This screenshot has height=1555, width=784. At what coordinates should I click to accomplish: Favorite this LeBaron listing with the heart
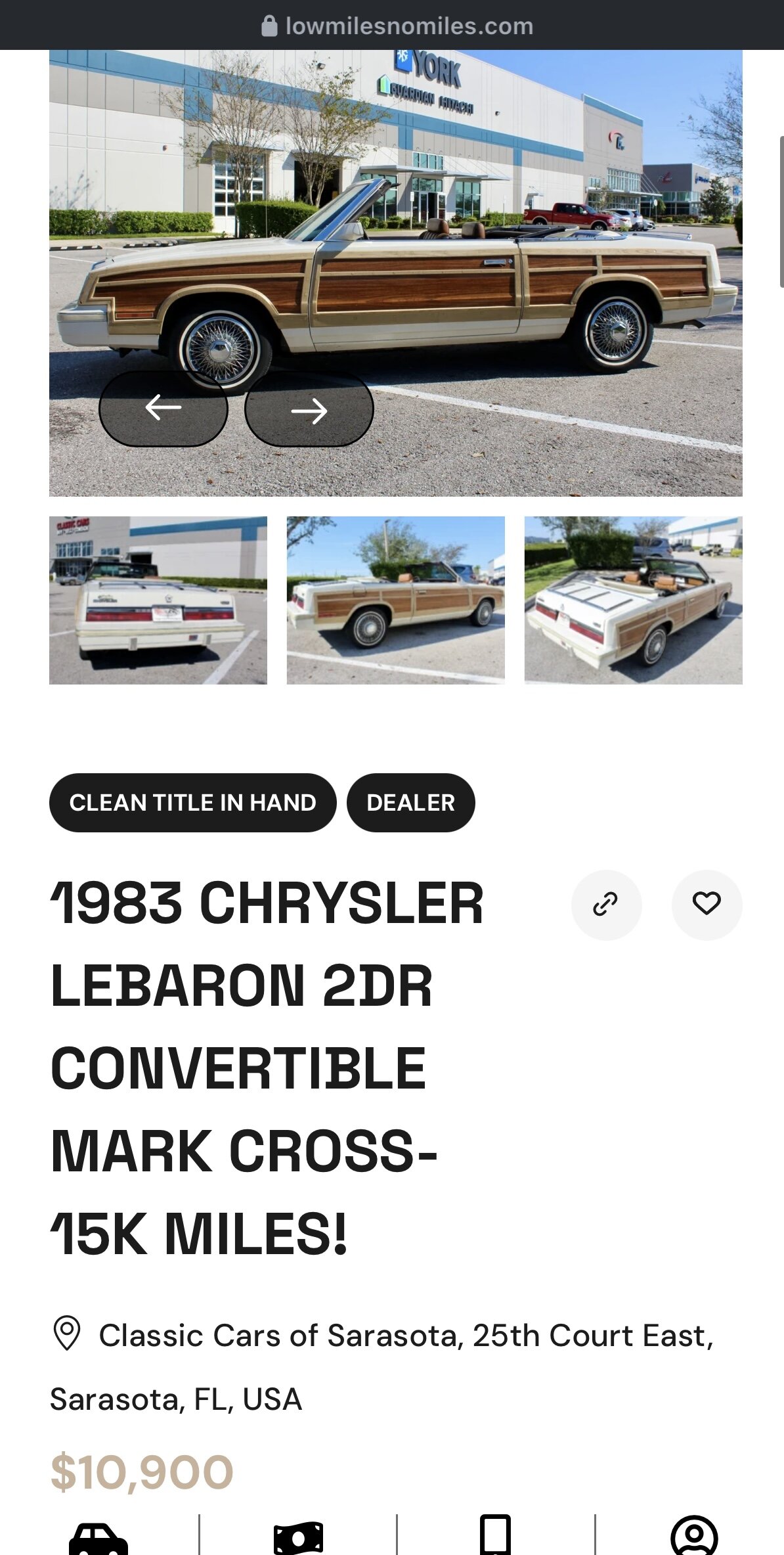click(x=707, y=905)
